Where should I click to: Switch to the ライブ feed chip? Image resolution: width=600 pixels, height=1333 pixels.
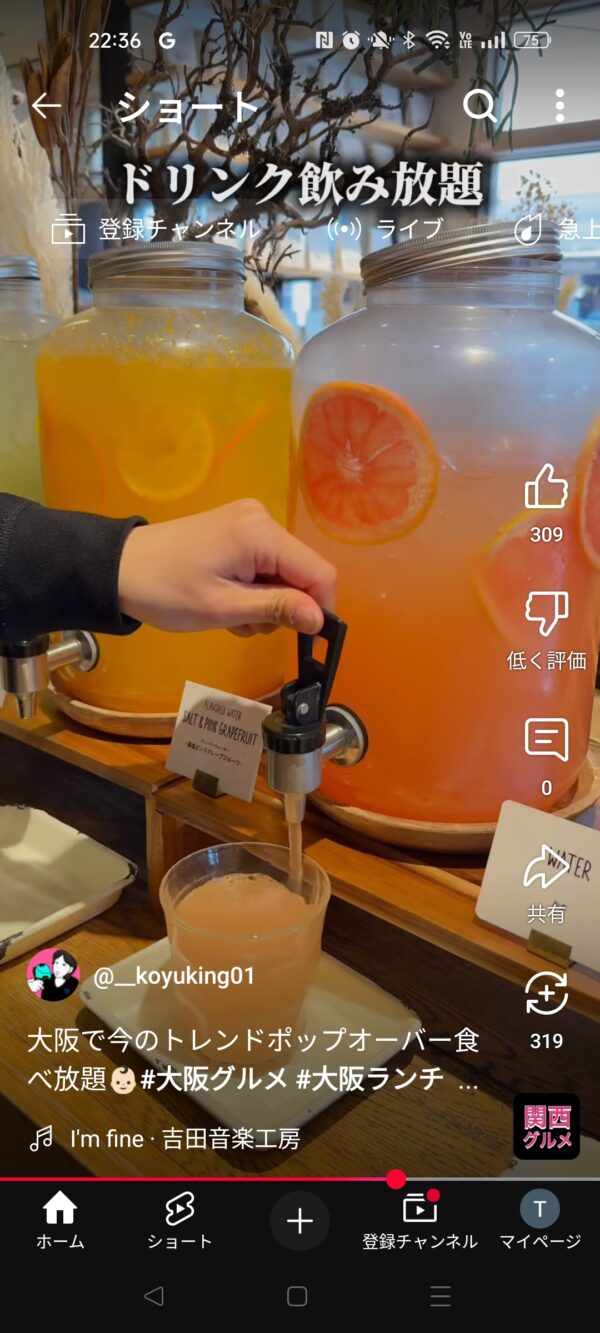386,229
